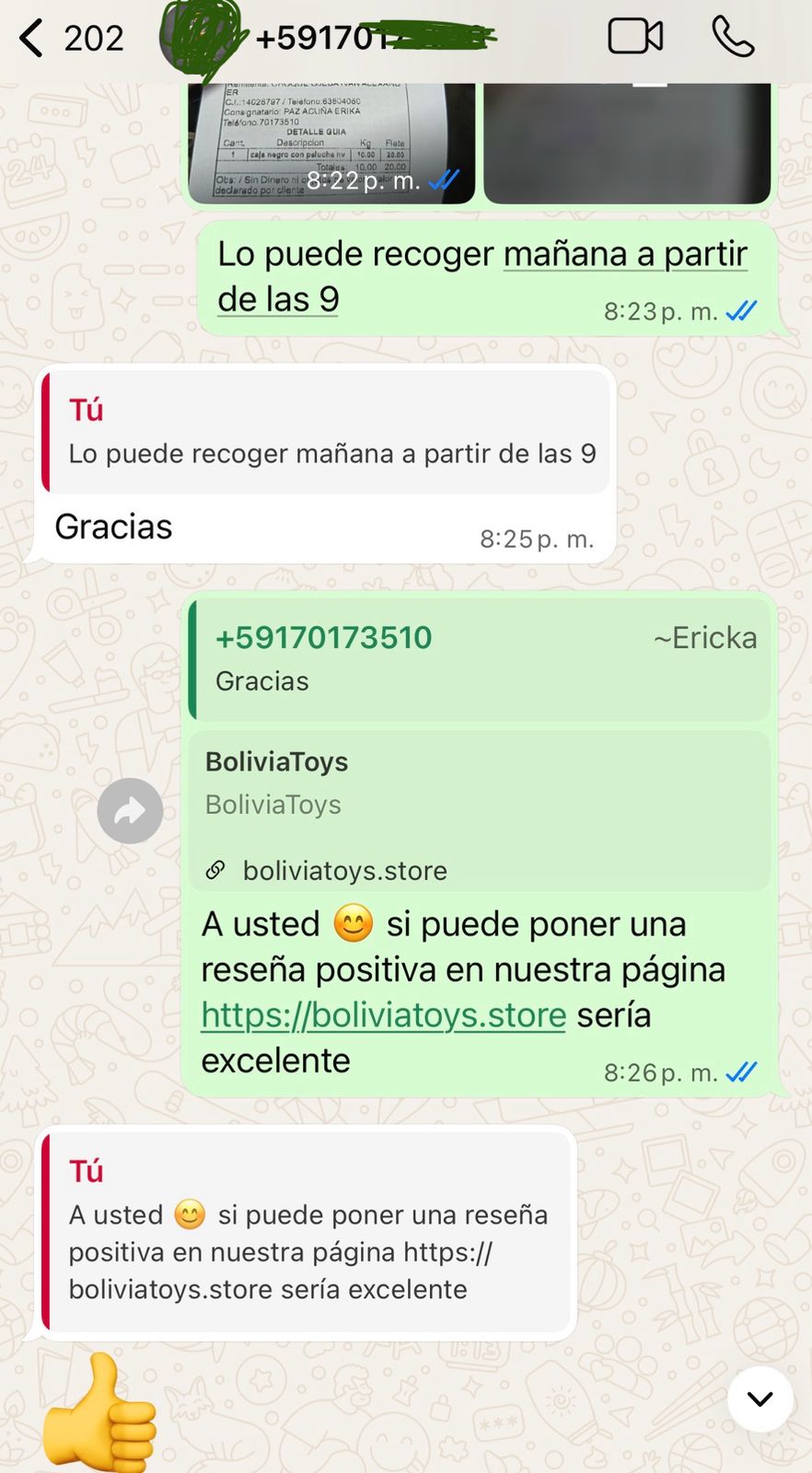This screenshot has height=1473, width=812.
Task: Jump to quoted 'Gracias' message from +59170173510
Action: pyautogui.click(x=479, y=658)
